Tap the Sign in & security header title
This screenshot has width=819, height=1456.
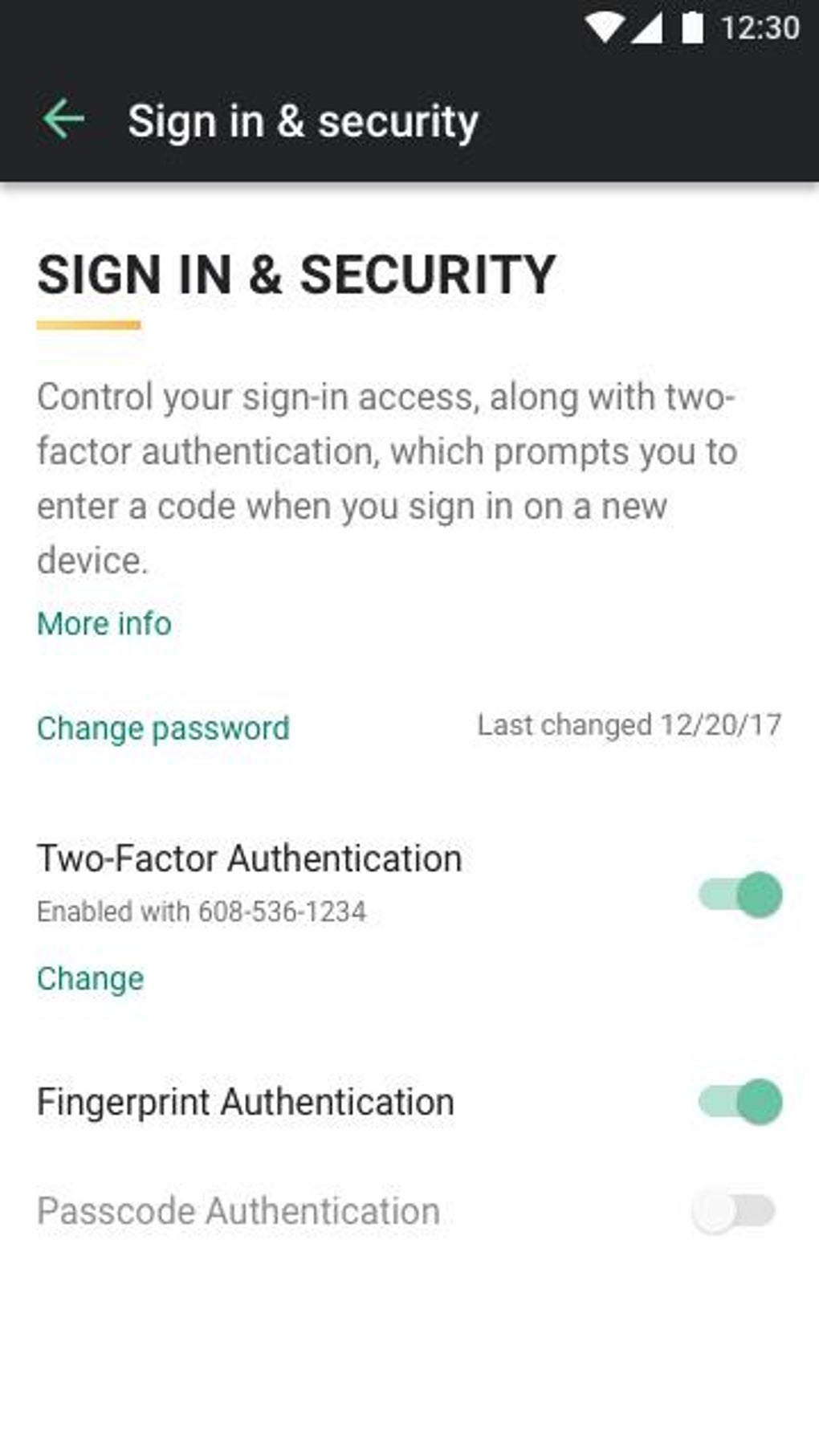(302, 120)
